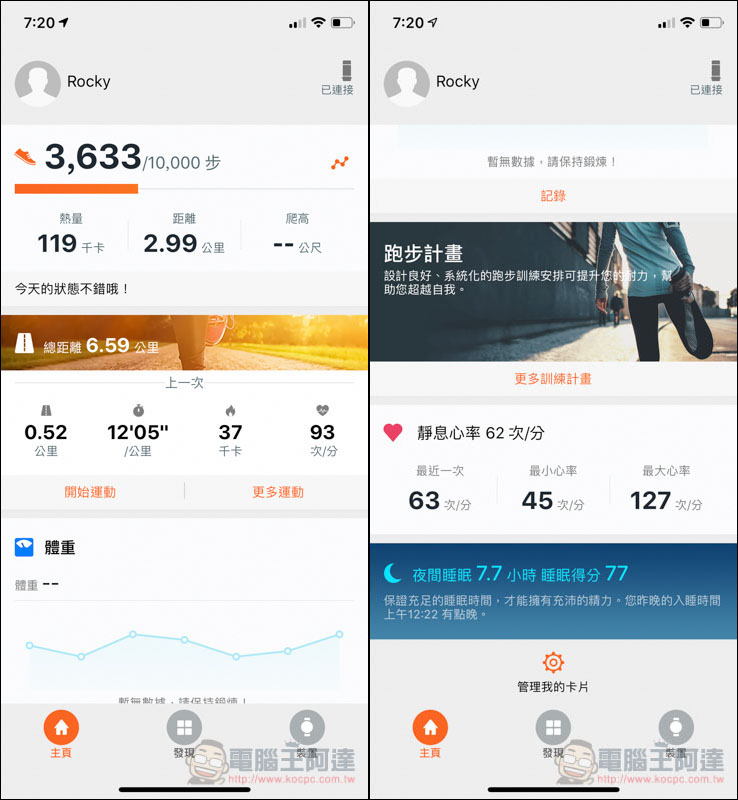Open 更多運動 for more workout types
The height and width of the screenshot is (800, 738).
[x=277, y=492]
